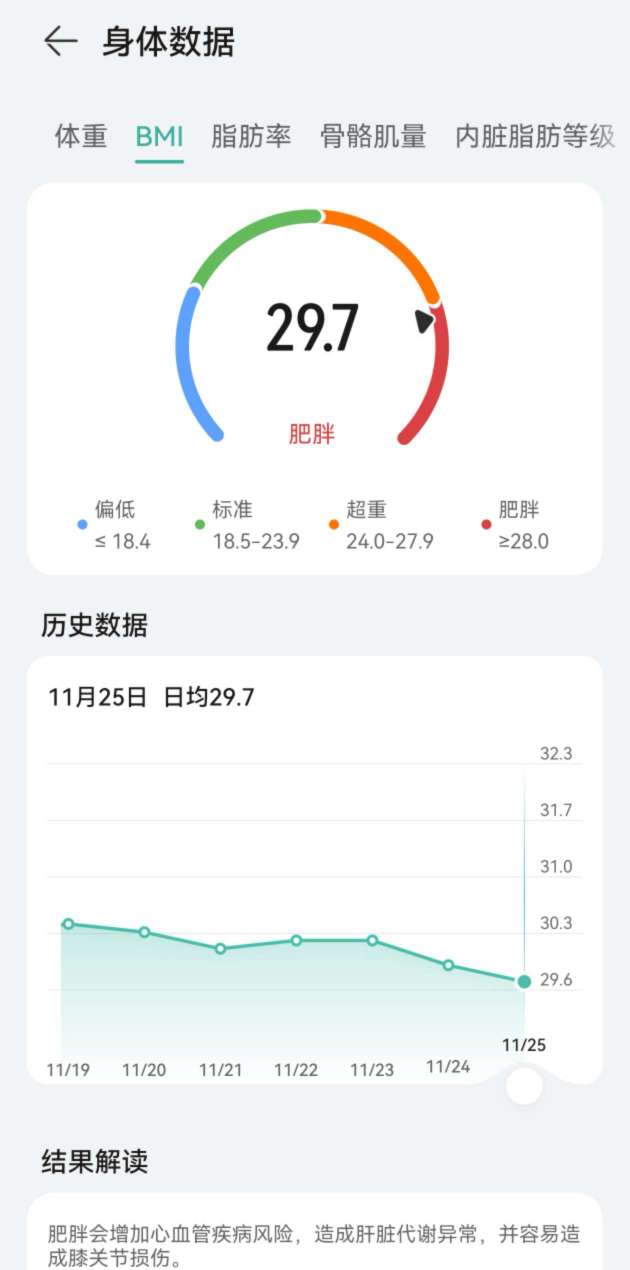This screenshot has height=1270, width=630.
Task: Select the BMI tab
Action: click(x=159, y=137)
